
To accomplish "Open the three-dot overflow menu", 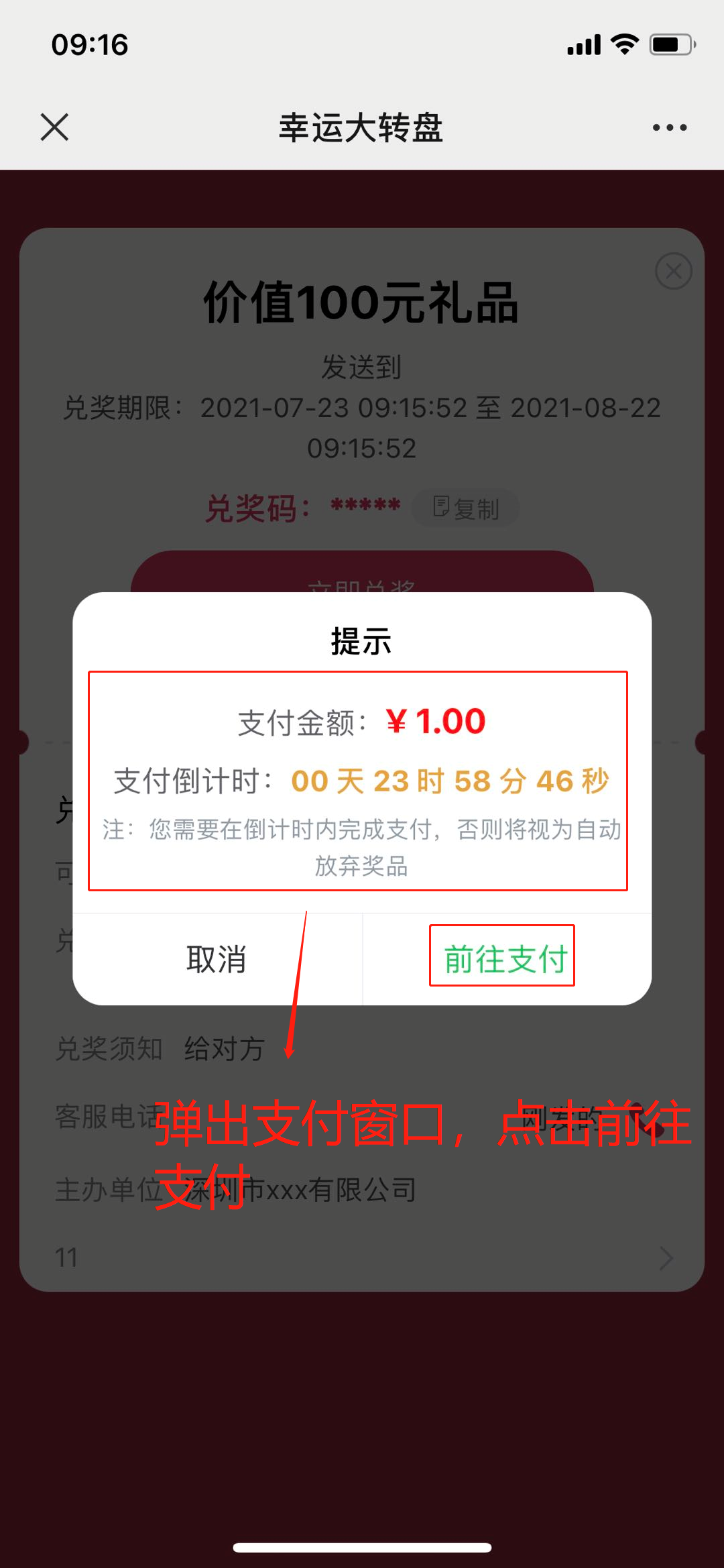I will coord(670,127).
